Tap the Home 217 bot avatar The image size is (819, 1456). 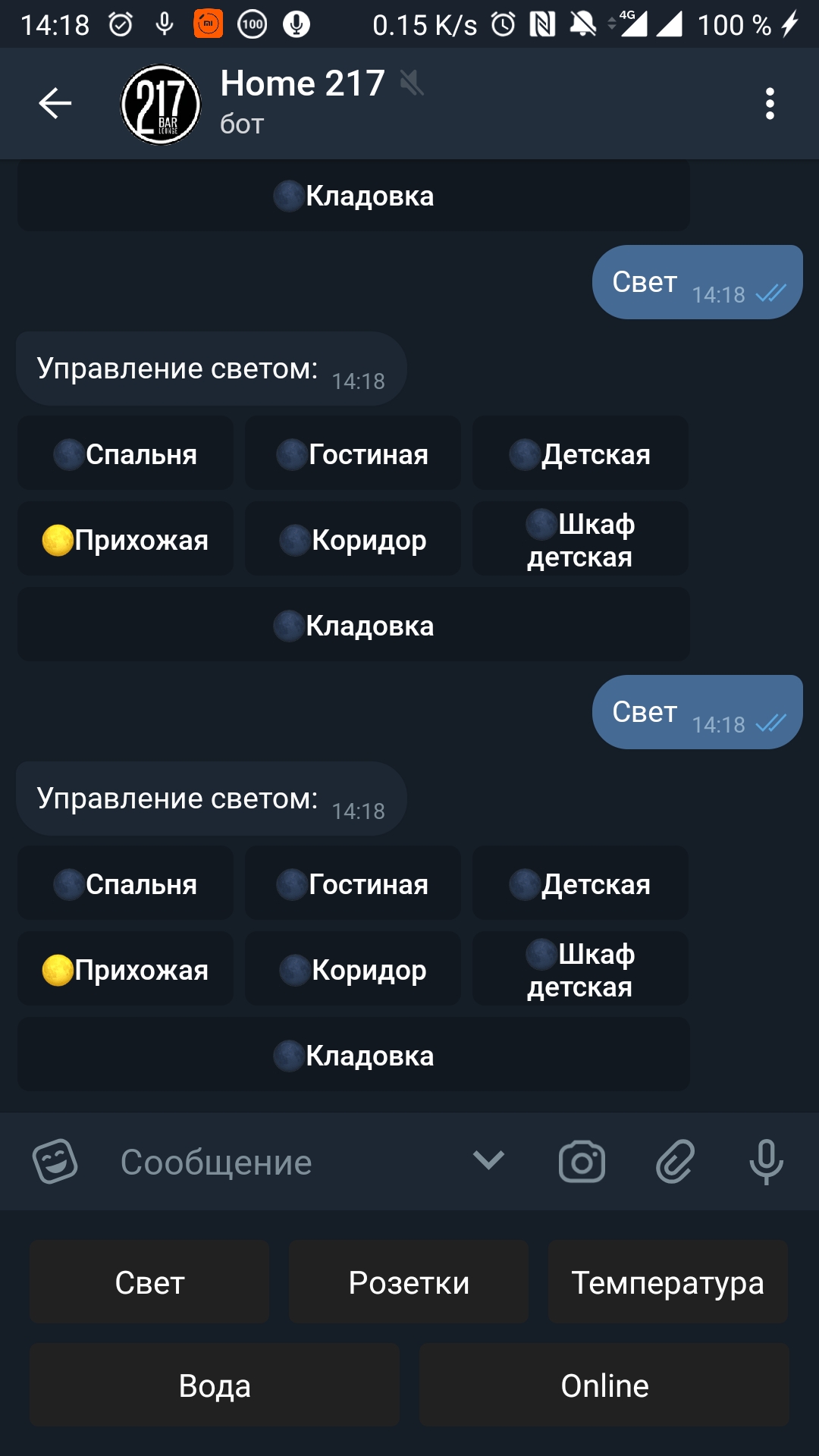click(159, 104)
